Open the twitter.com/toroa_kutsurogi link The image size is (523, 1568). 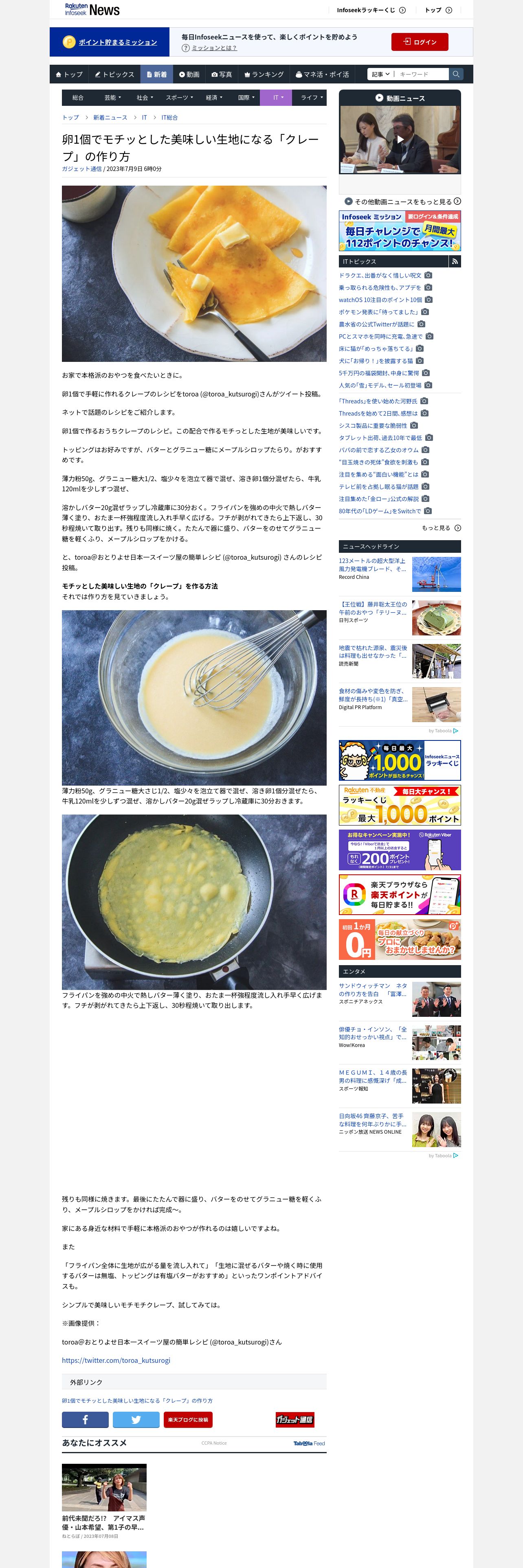[x=116, y=1360]
